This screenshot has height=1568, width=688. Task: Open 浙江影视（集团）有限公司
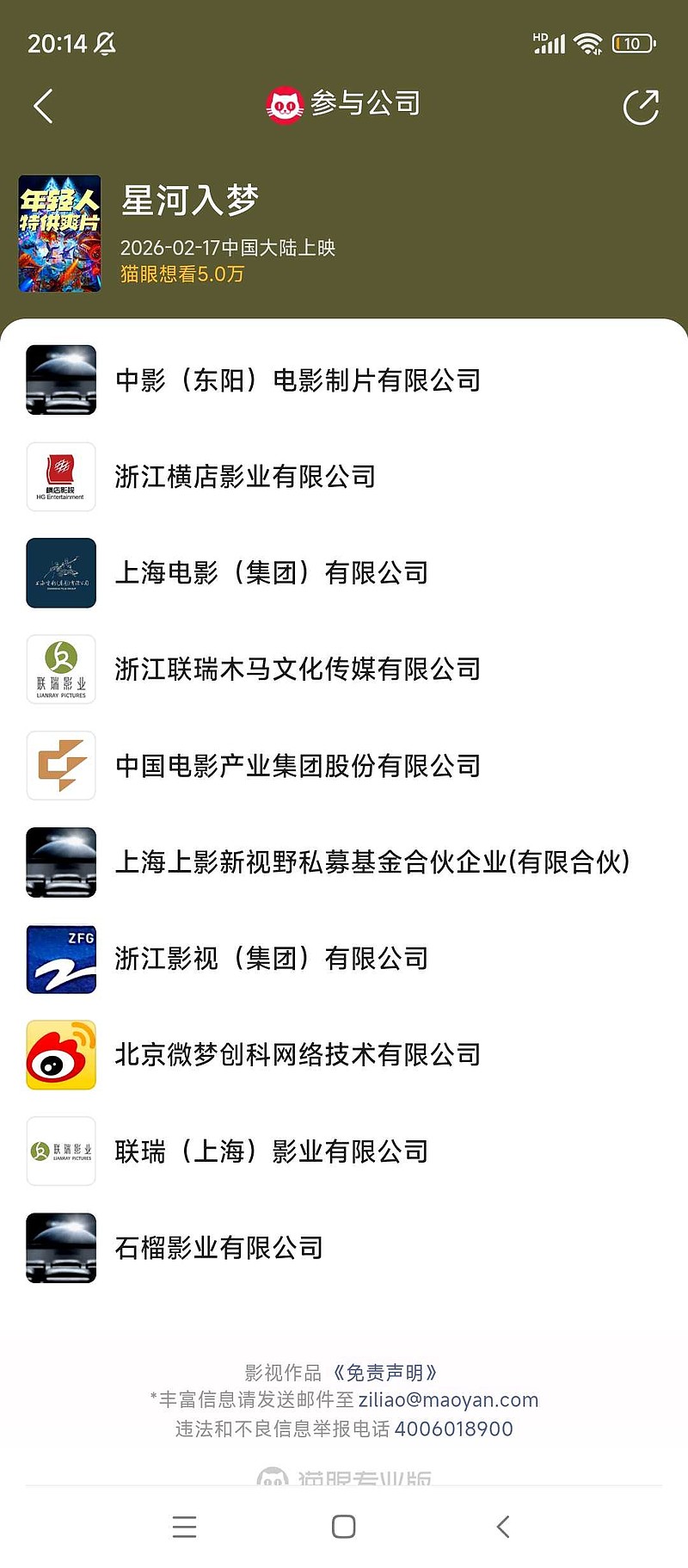(x=344, y=959)
